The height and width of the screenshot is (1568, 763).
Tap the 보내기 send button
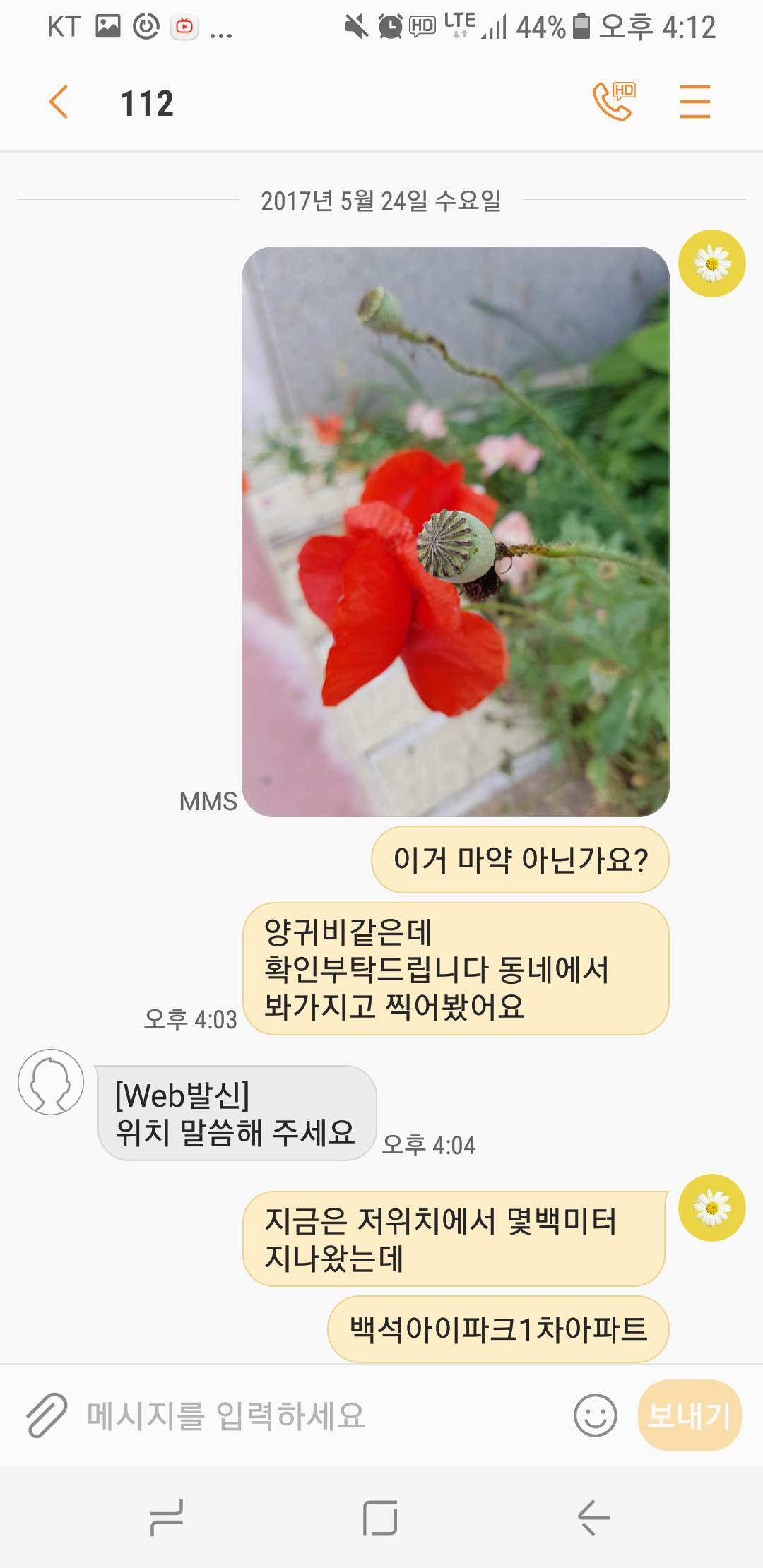[689, 1415]
